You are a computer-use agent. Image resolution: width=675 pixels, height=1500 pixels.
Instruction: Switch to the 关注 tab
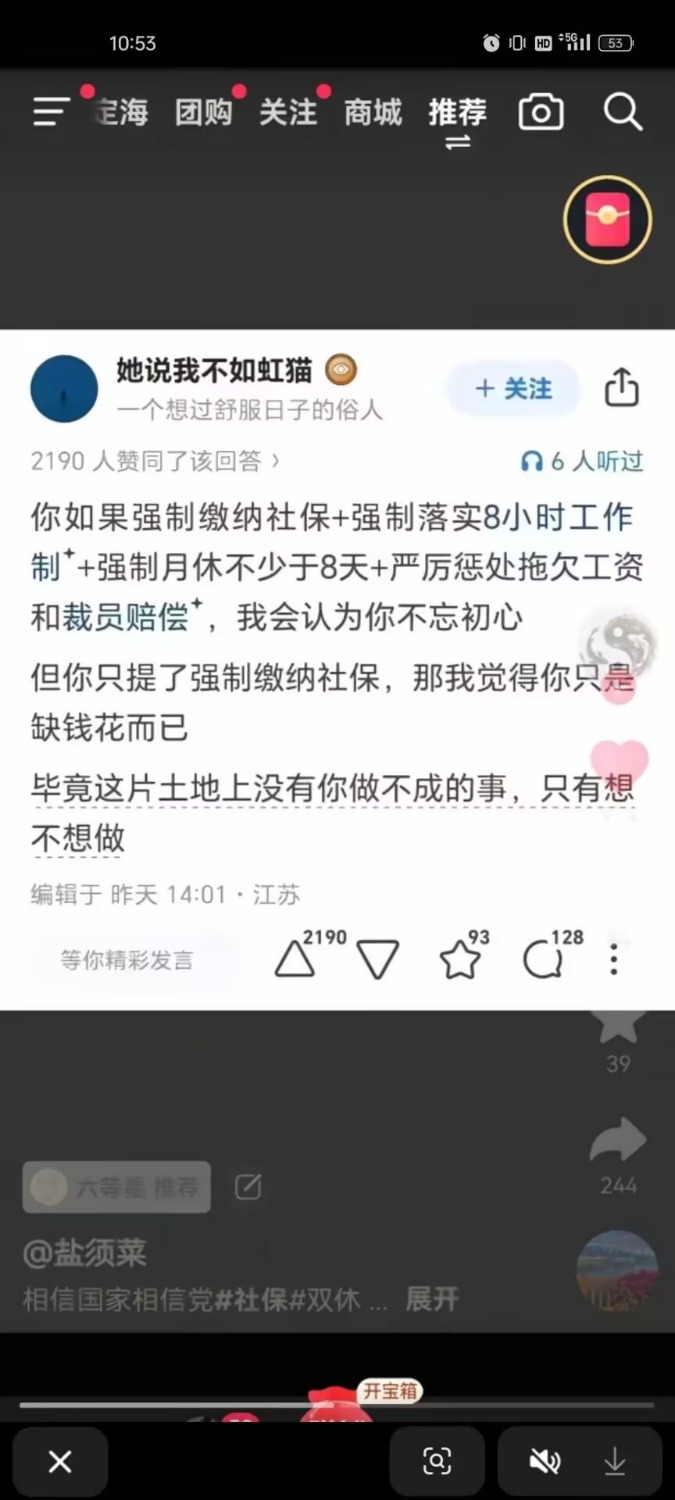(x=288, y=112)
